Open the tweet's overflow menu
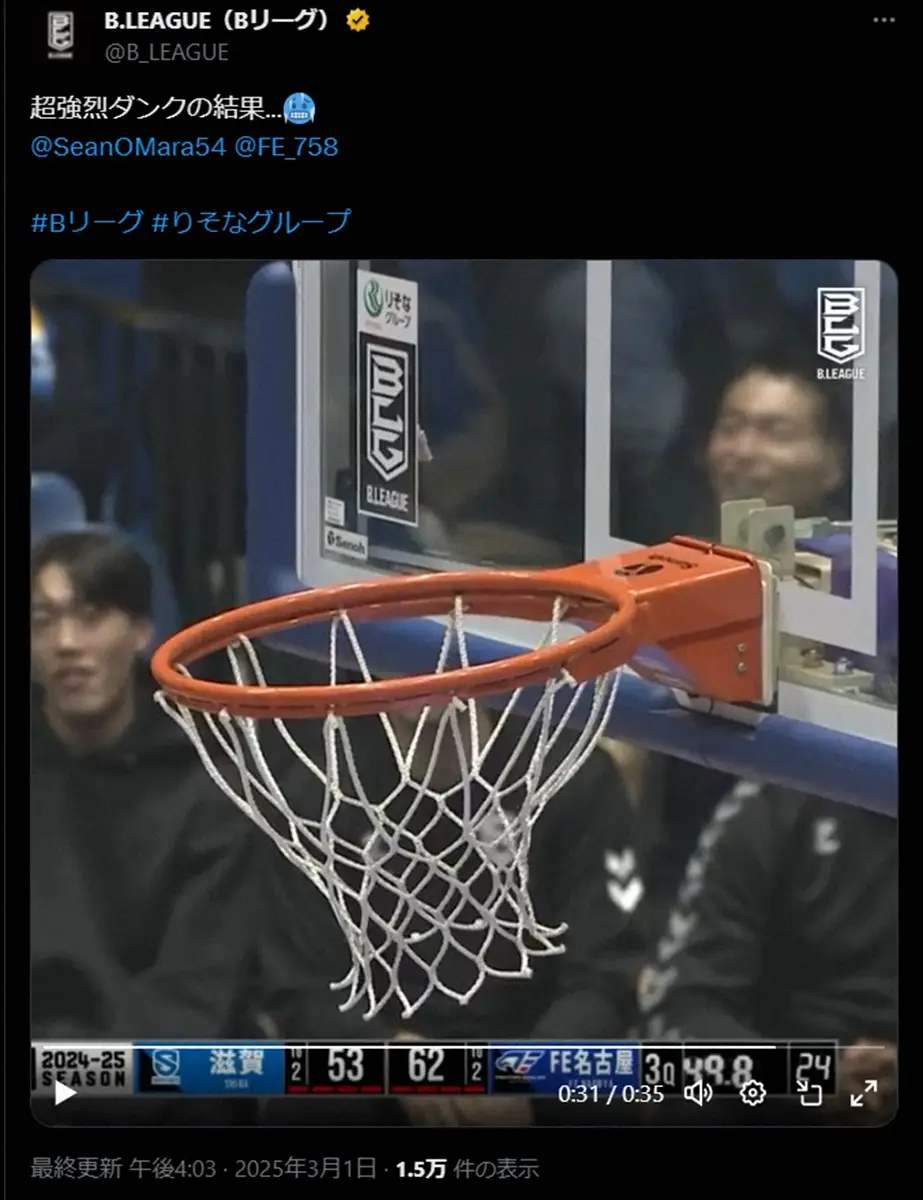 883,21
